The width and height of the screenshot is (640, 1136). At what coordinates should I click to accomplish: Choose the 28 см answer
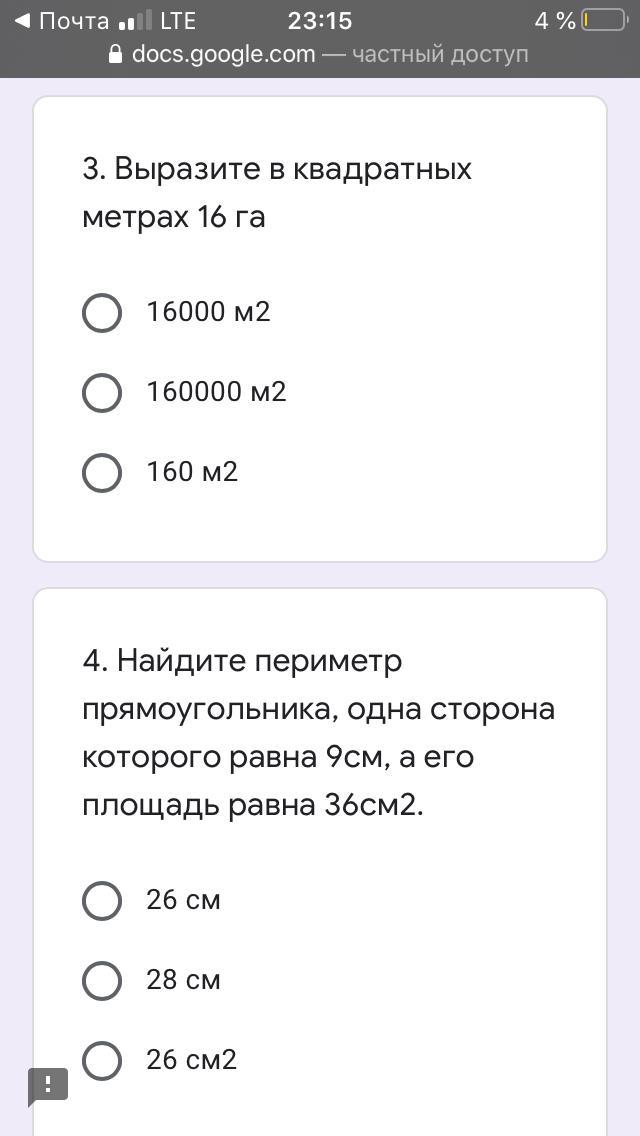[102, 981]
